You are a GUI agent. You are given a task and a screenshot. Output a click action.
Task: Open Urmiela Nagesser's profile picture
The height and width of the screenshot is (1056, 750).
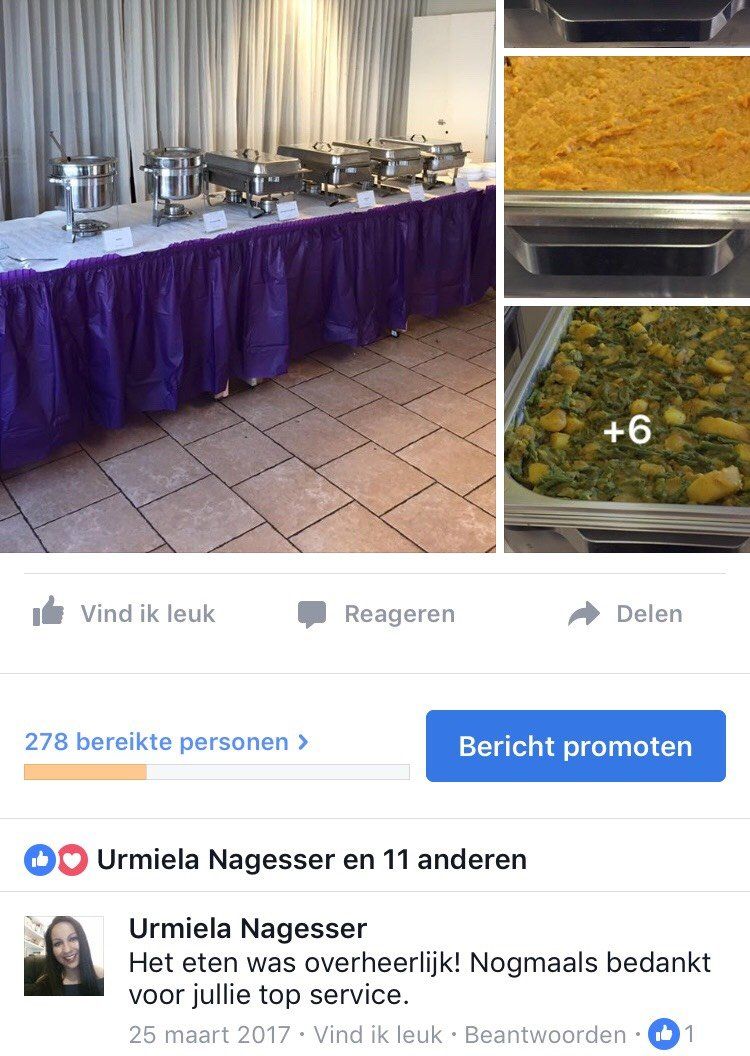click(x=64, y=955)
